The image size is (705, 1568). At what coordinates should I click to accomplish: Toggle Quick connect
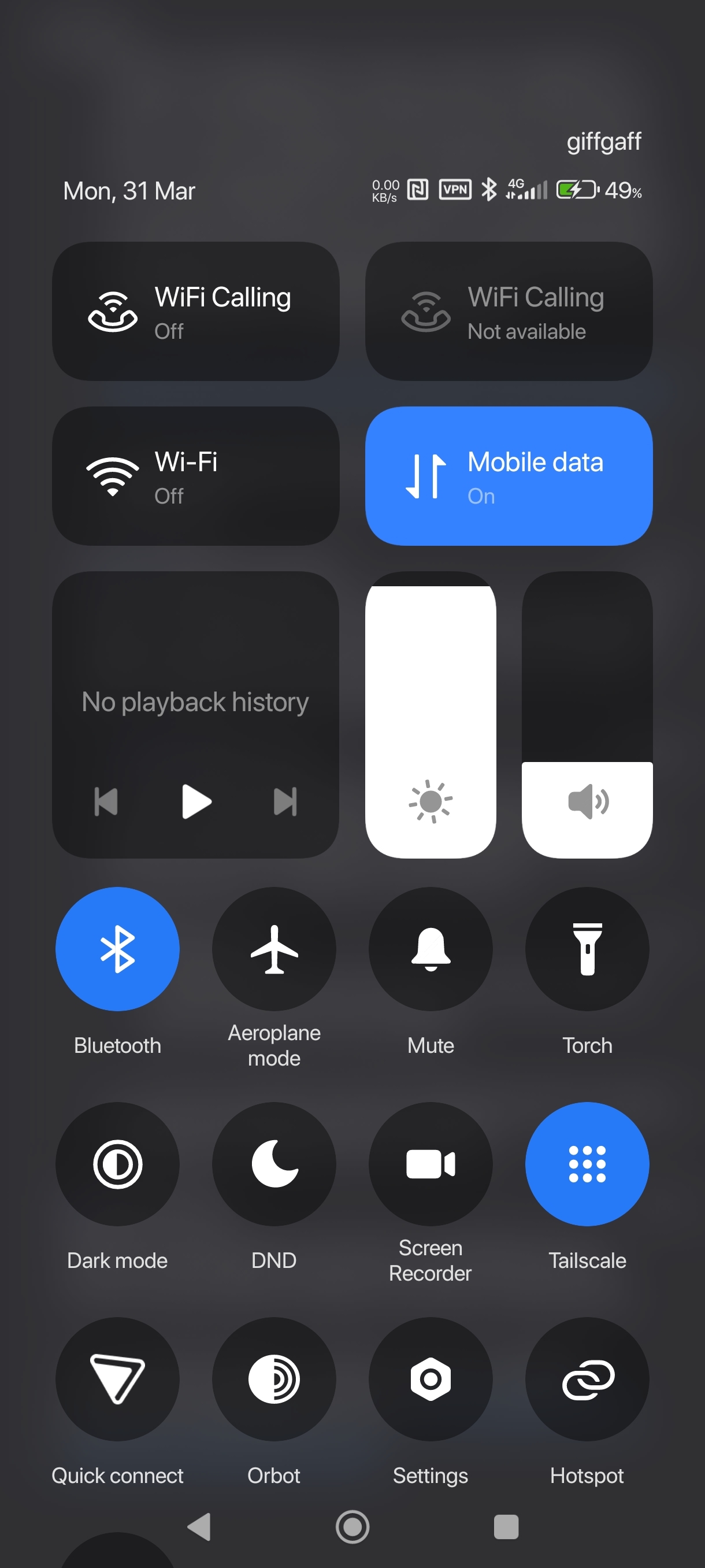[x=117, y=1379]
